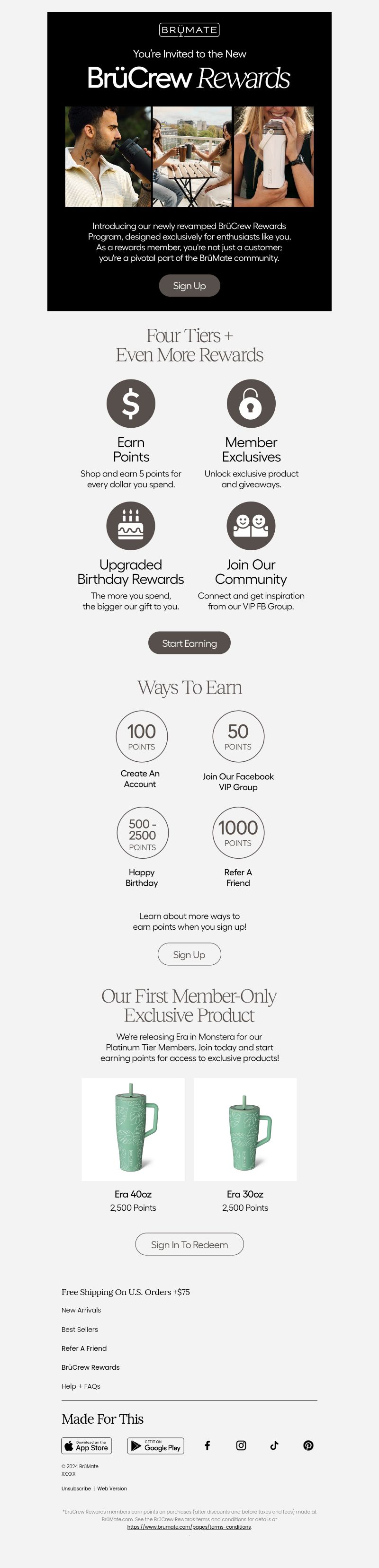Open the New Arrivals link
This screenshot has height=1568, width=379.
81,1310
